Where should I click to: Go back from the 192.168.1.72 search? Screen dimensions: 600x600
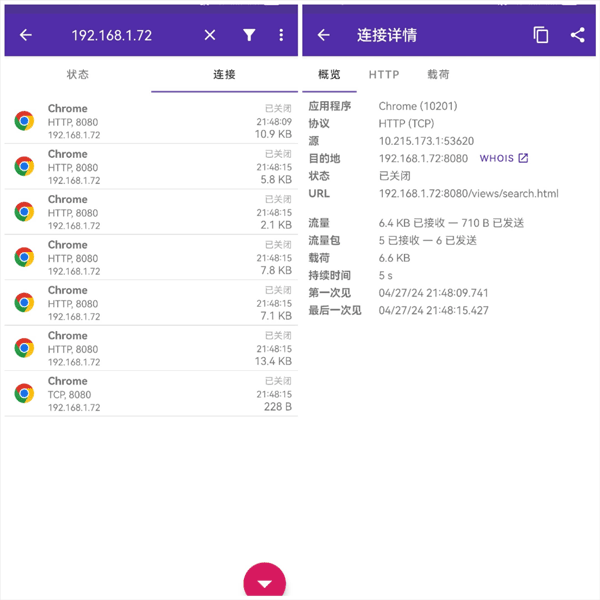(26, 35)
